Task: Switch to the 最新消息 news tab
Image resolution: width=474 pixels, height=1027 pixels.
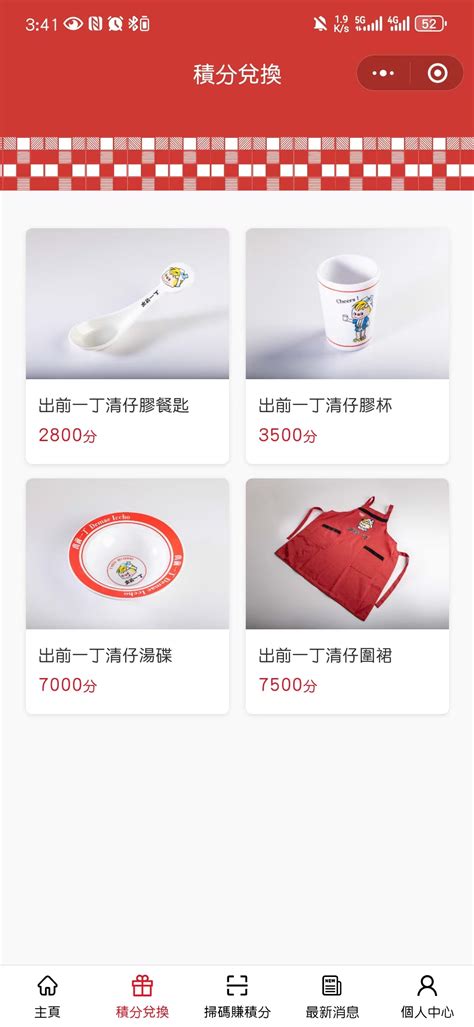Action: pyautogui.click(x=332, y=996)
